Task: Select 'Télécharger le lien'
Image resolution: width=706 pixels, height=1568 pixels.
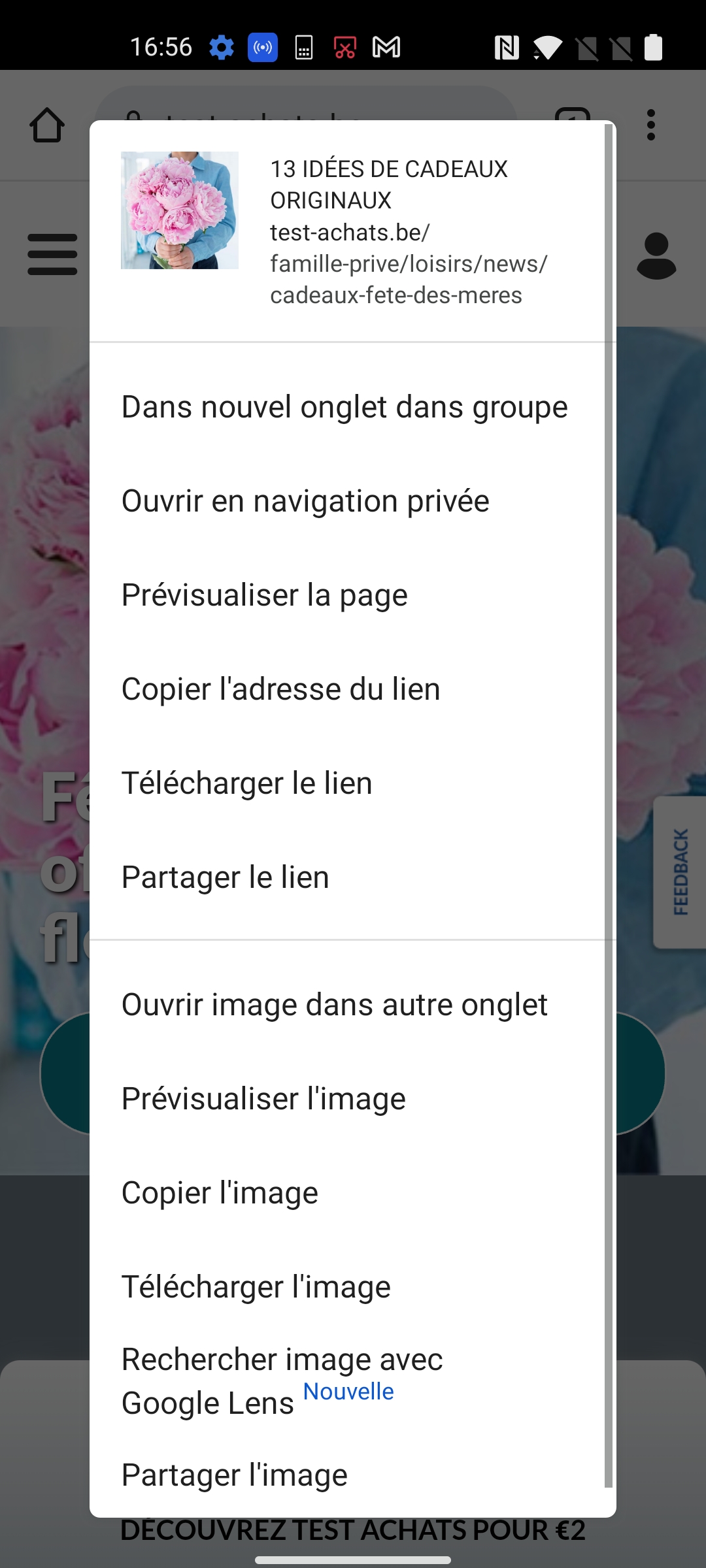Action: [x=247, y=783]
